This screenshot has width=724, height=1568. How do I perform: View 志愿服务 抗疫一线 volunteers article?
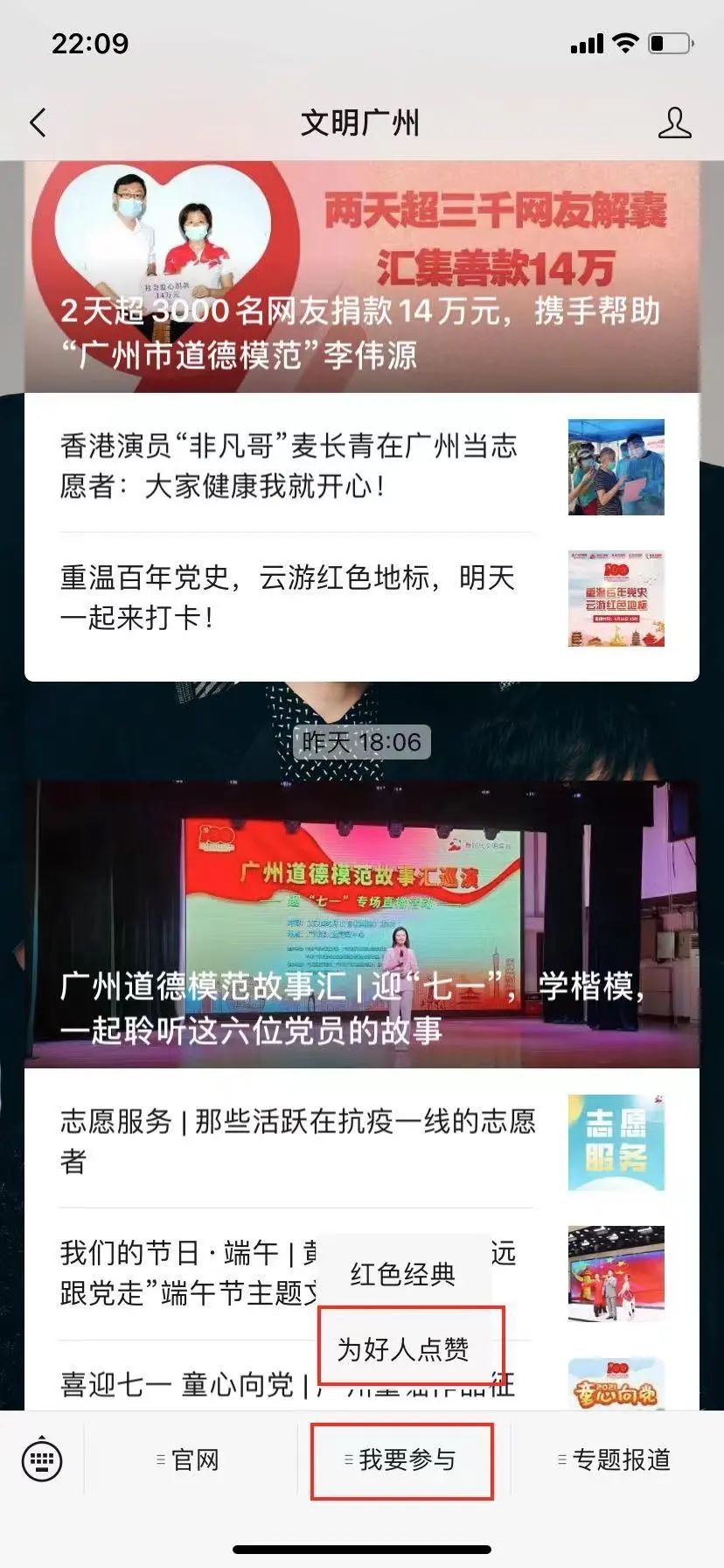pos(297,1141)
